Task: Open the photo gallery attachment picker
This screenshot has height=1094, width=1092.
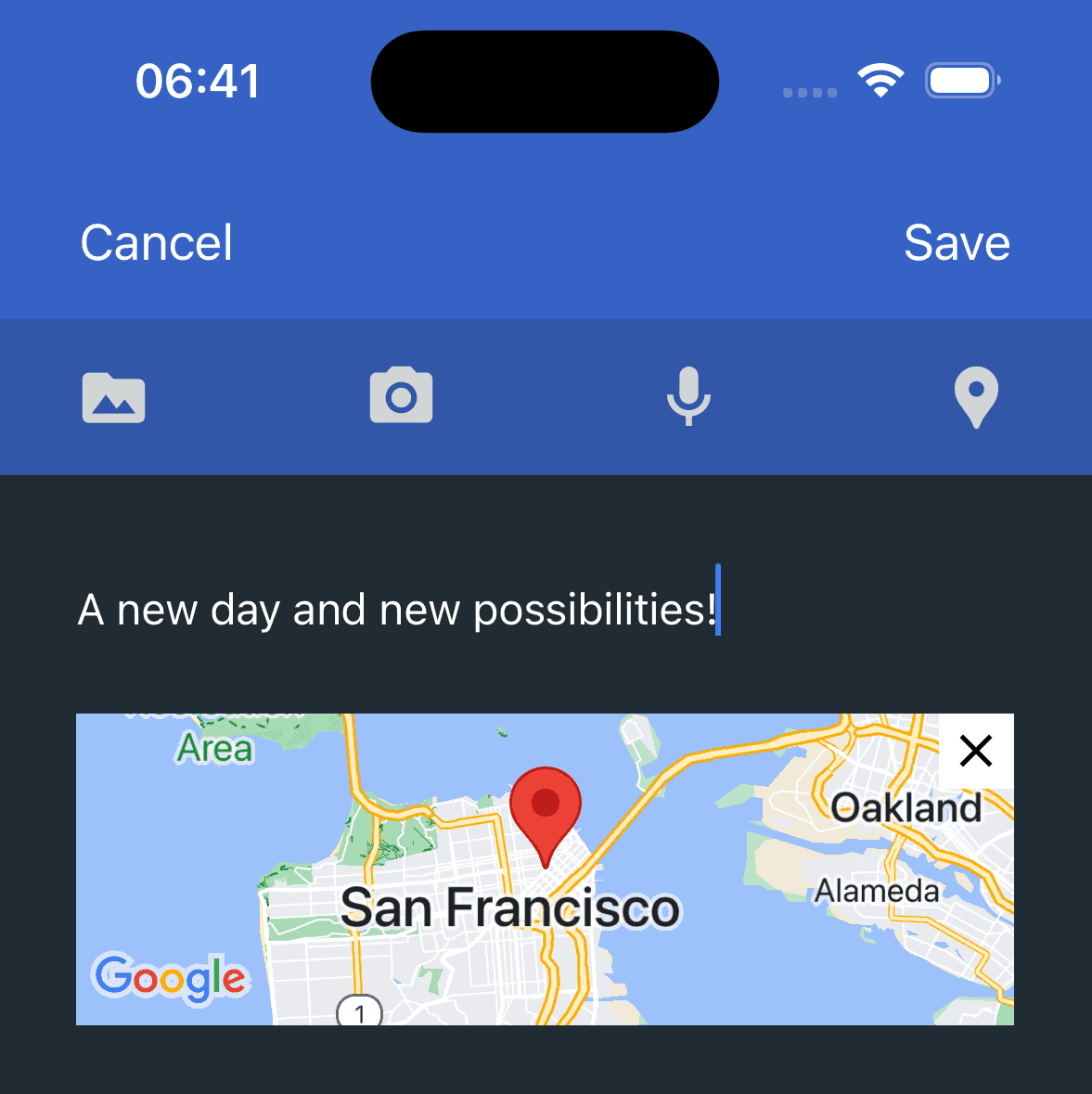Action: click(113, 396)
